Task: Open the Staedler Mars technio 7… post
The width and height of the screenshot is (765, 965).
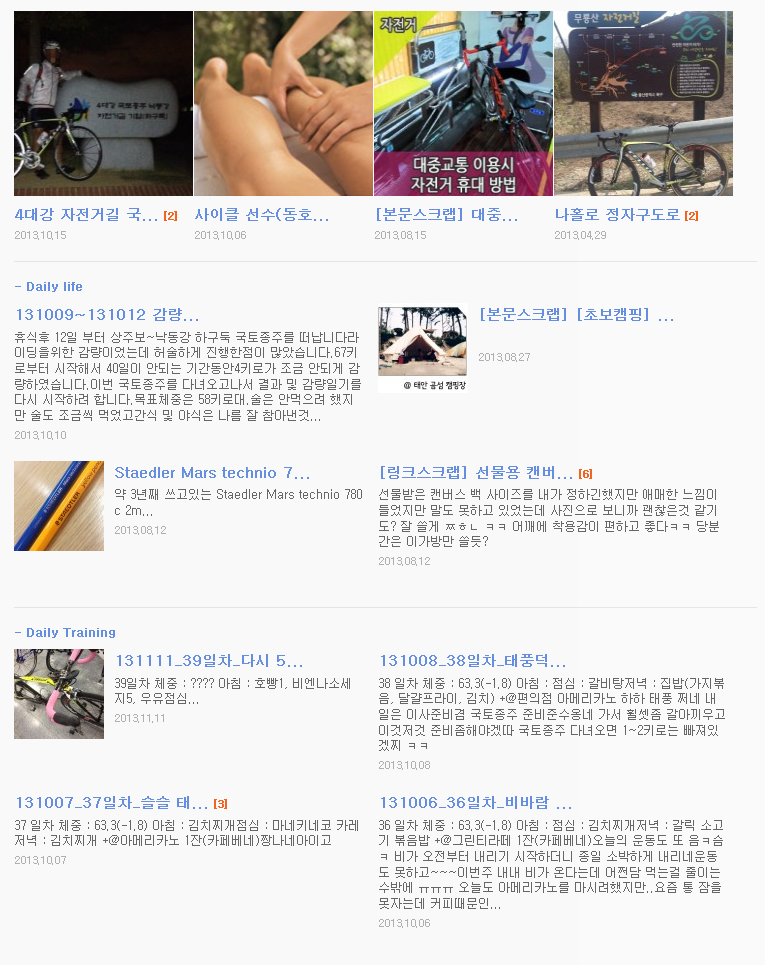Action: [x=212, y=473]
